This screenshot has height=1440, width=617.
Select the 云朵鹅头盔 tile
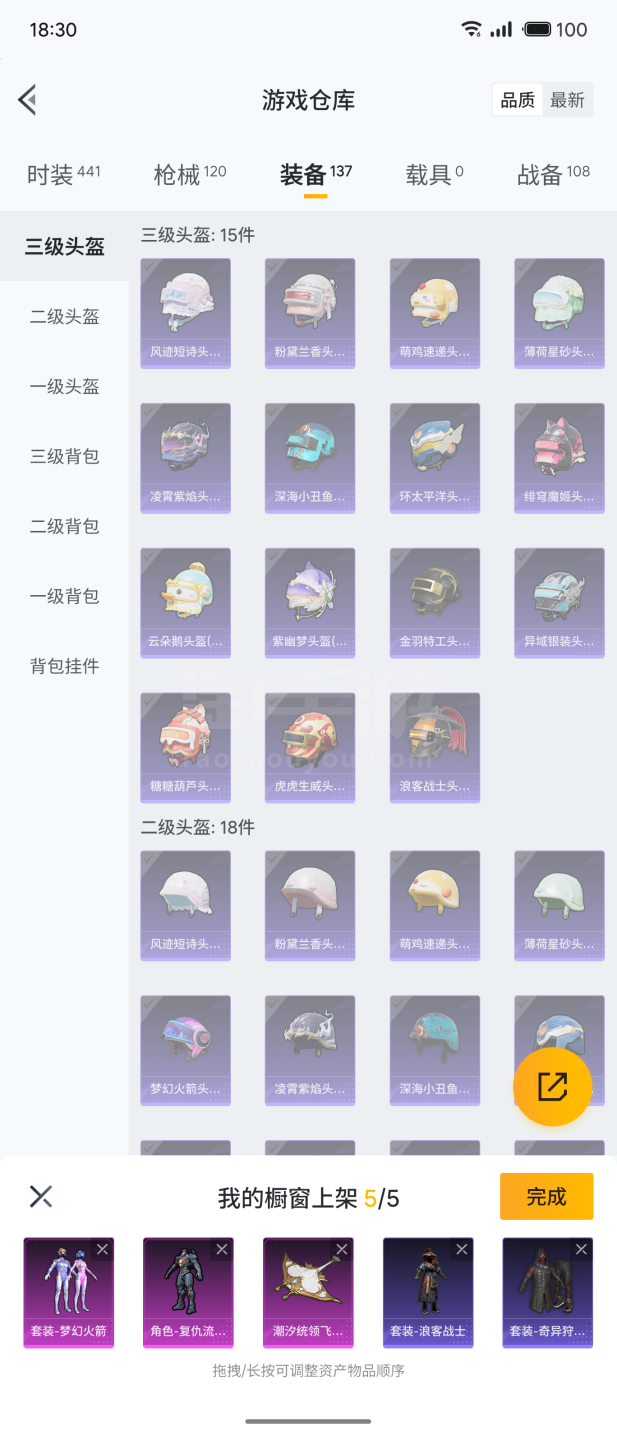pyautogui.click(x=185, y=602)
